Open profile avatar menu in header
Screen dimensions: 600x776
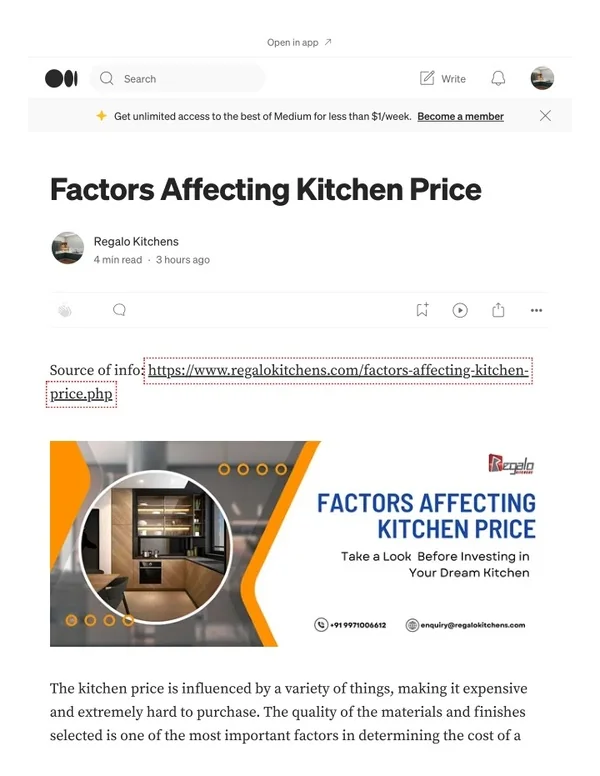tap(542, 78)
